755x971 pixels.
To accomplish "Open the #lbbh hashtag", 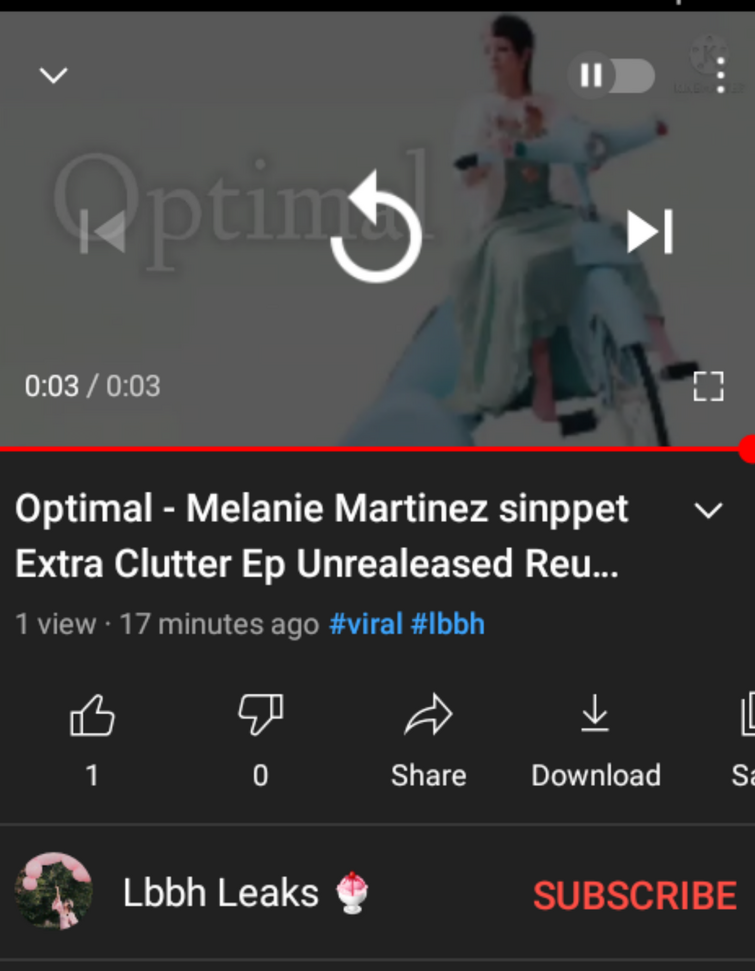I will (447, 625).
